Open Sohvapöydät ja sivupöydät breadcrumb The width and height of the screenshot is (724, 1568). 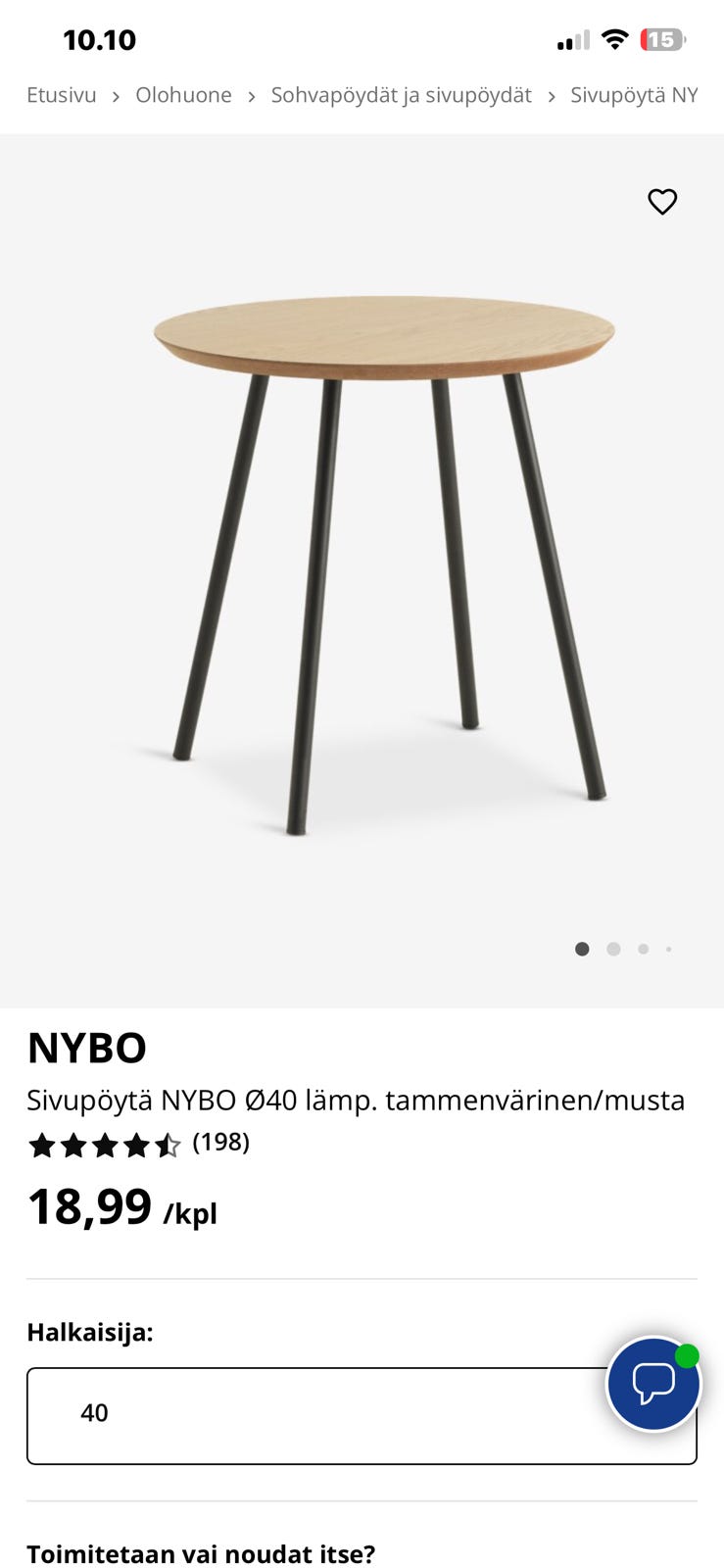point(401,95)
